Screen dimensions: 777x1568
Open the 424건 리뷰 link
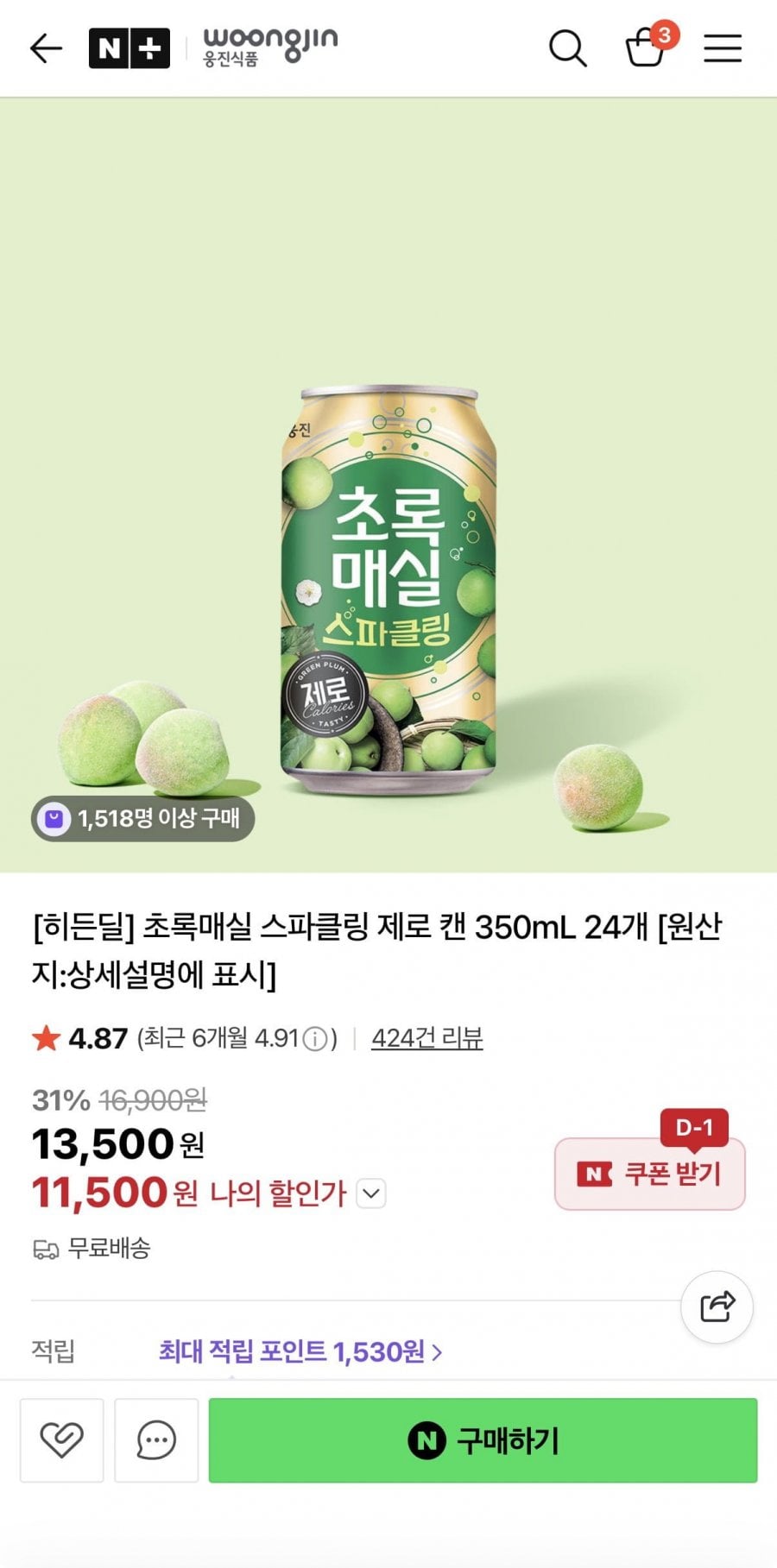click(x=426, y=1037)
